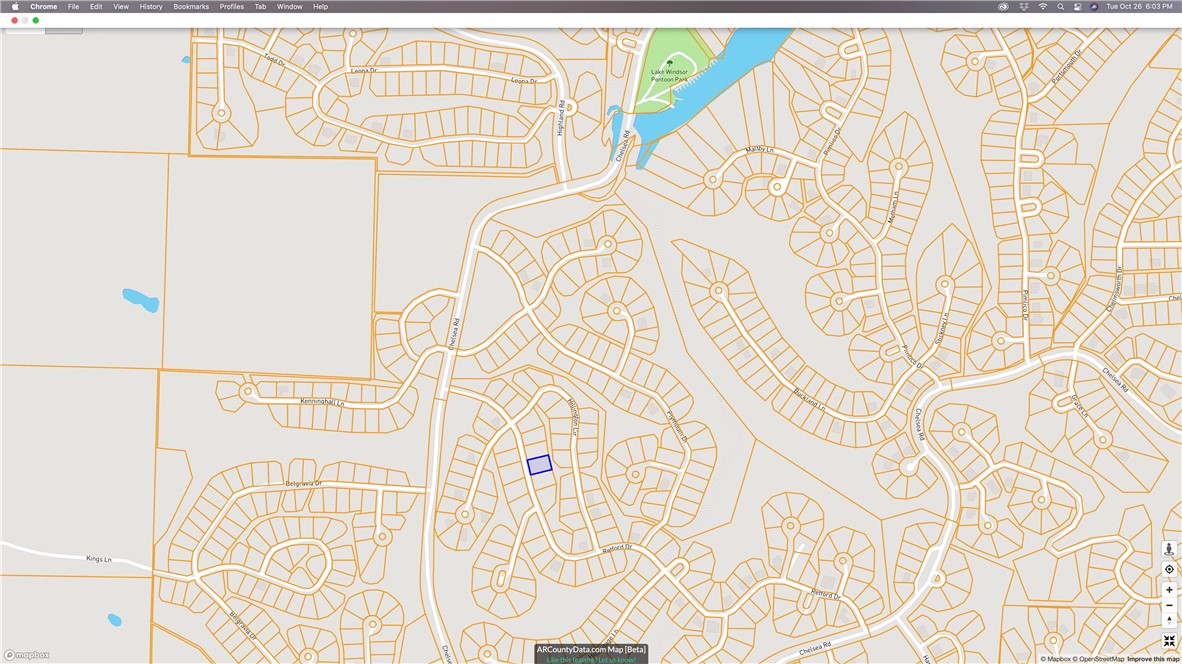
Task: Open the Bookmarks menu
Action: (191, 6)
